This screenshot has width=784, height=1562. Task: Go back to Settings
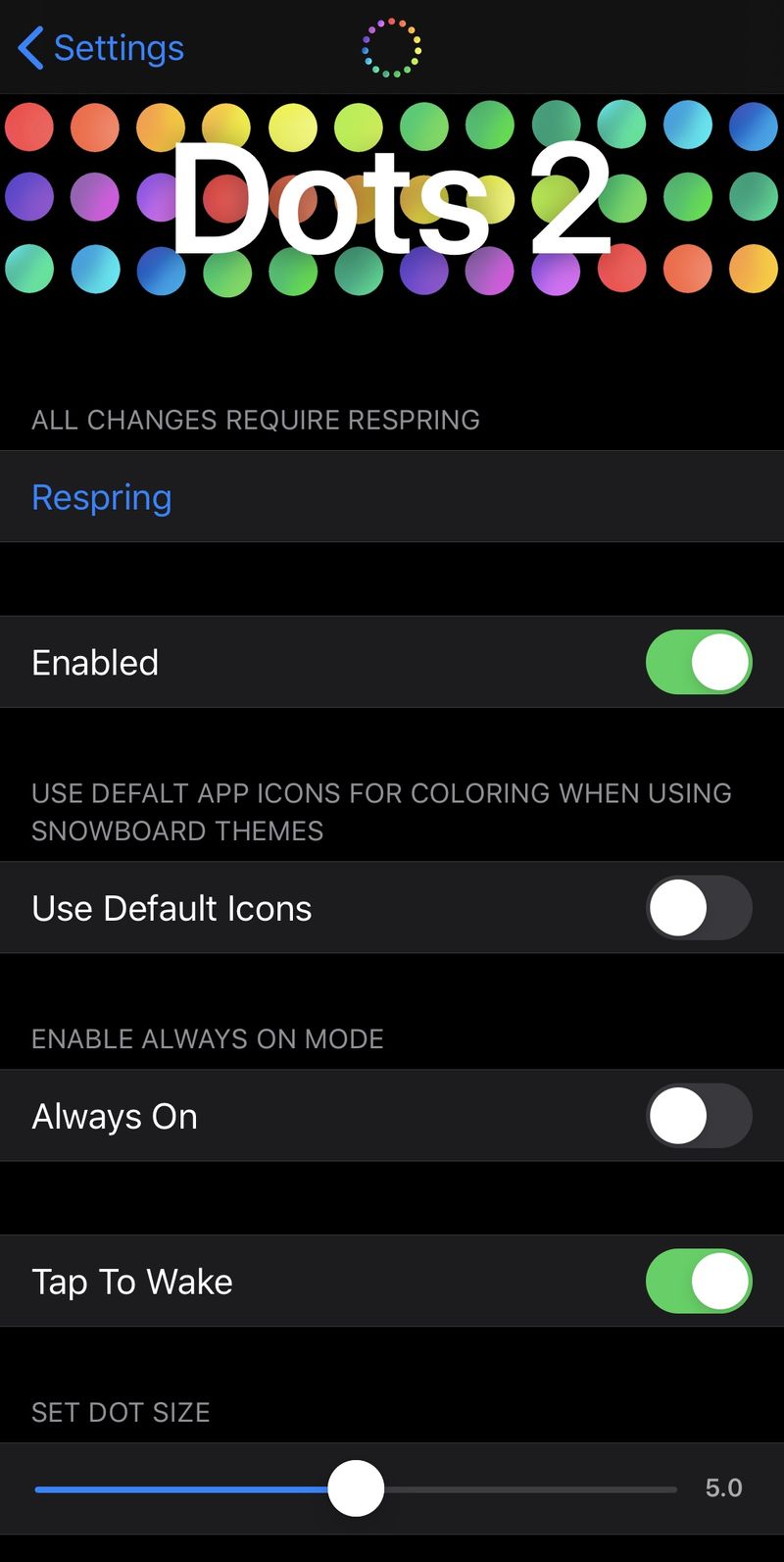[x=101, y=48]
